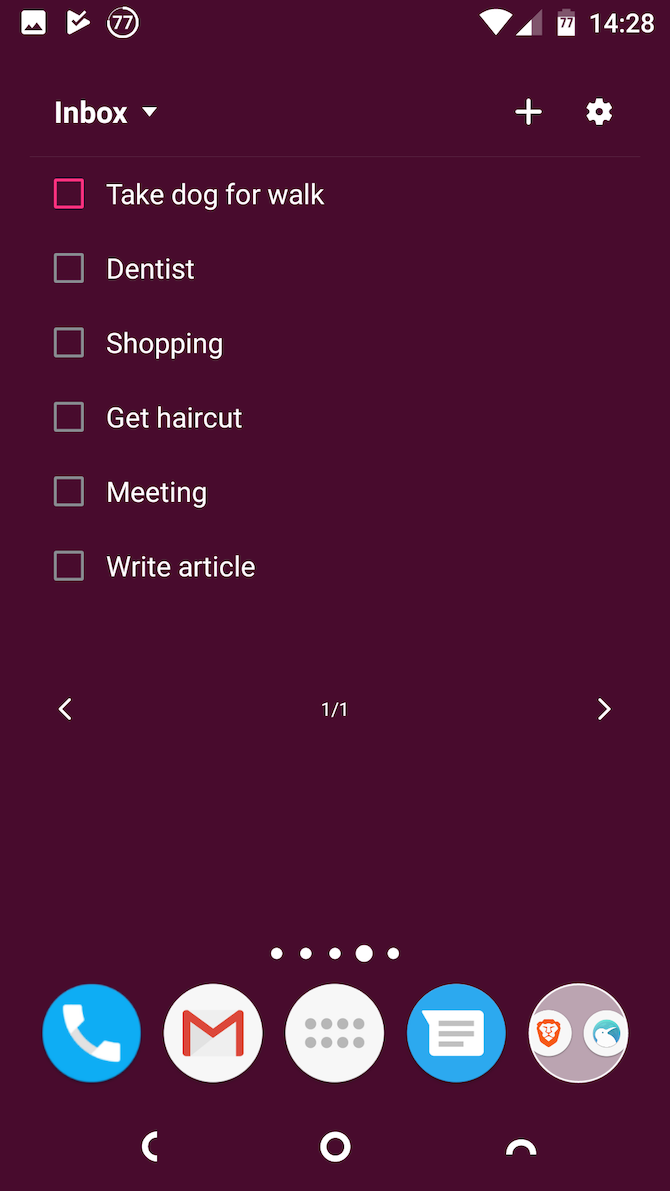Tick the Shopping checkbox
The image size is (670, 1191).
[x=69, y=343]
